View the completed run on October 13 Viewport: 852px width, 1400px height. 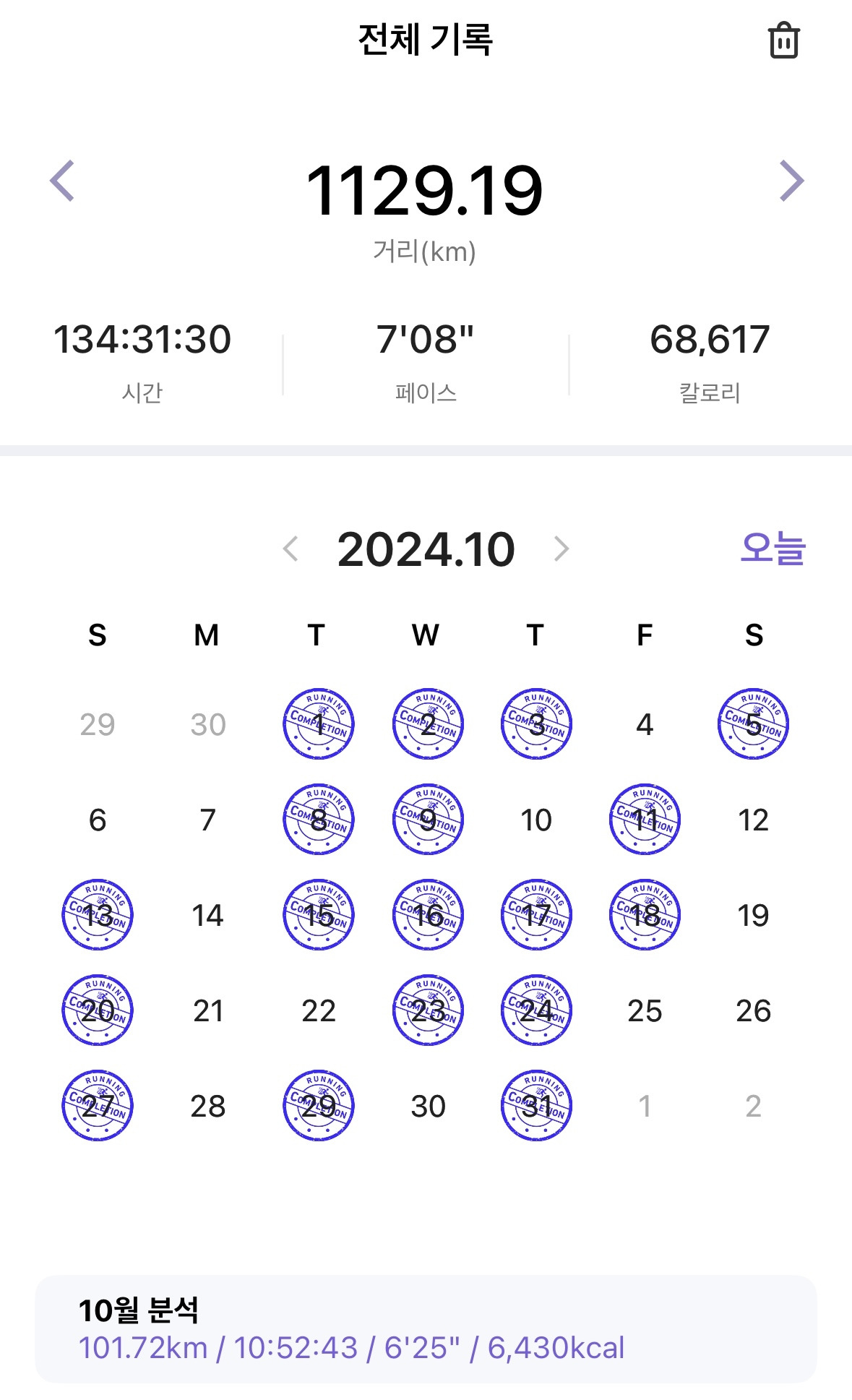(x=98, y=914)
